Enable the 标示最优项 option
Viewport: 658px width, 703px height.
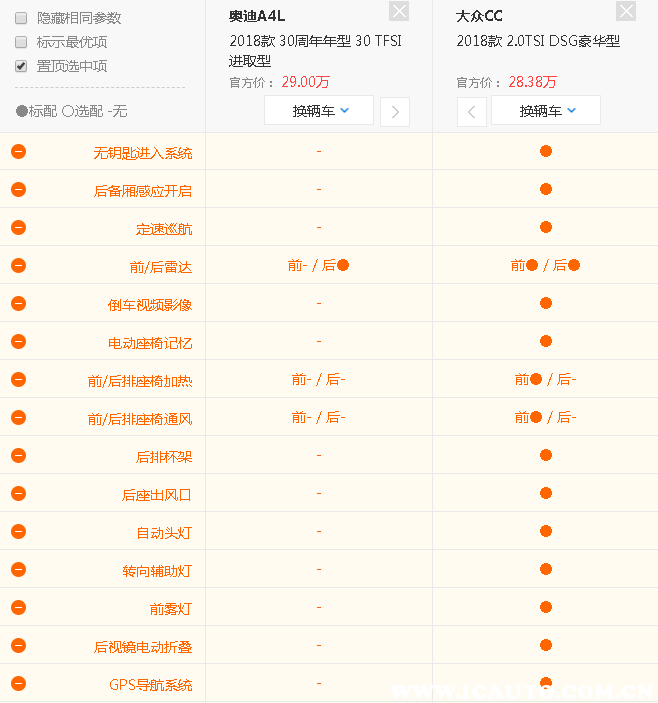click(x=21, y=42)
